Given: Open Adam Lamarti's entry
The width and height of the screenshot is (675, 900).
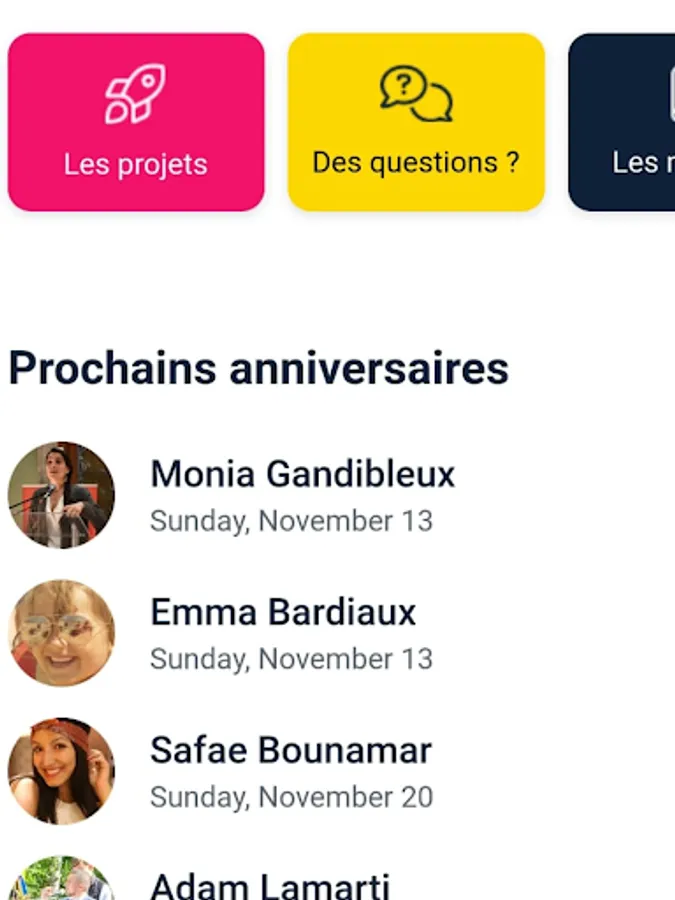Looking at the screenshot, I should click(338, 878).
